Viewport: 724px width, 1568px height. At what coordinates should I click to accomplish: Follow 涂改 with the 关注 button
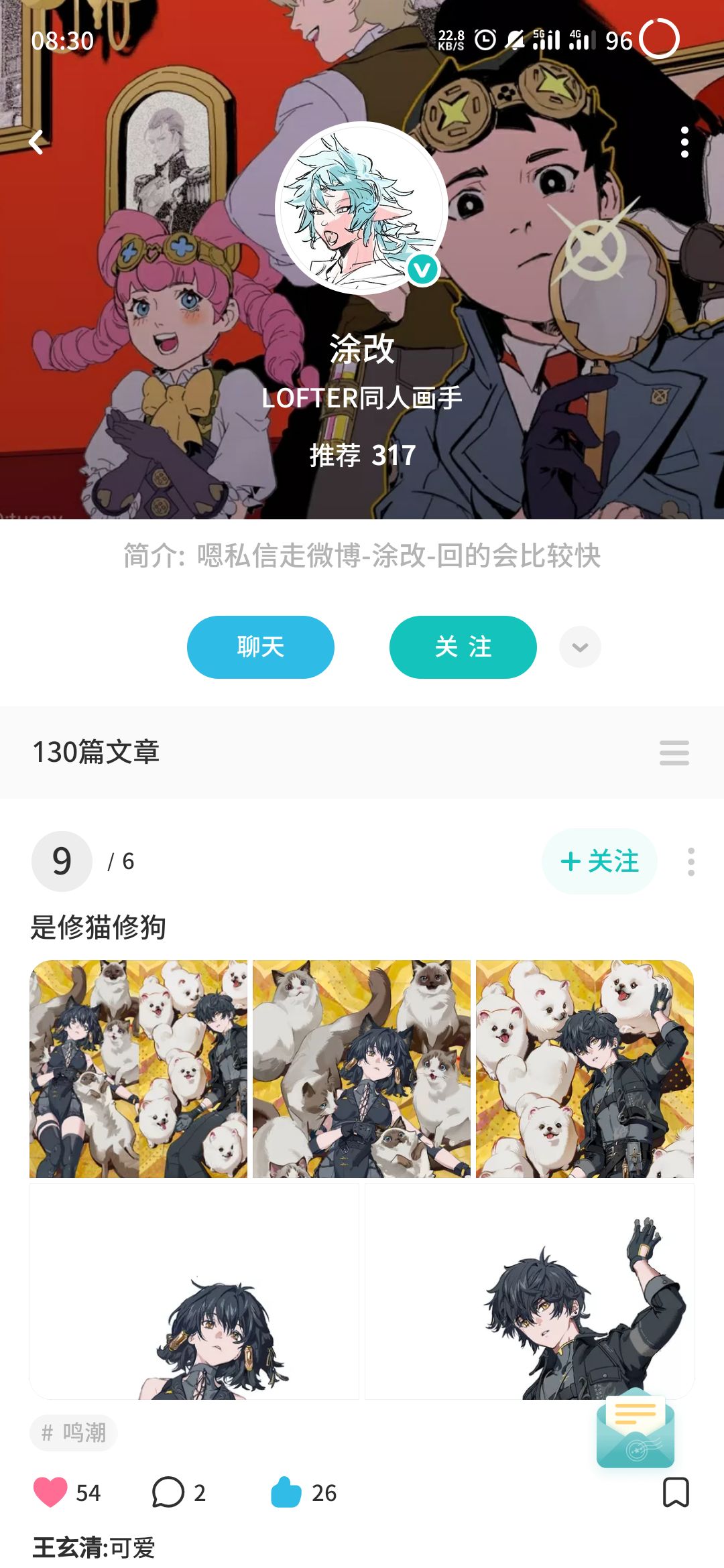click(x=463, y=646)
